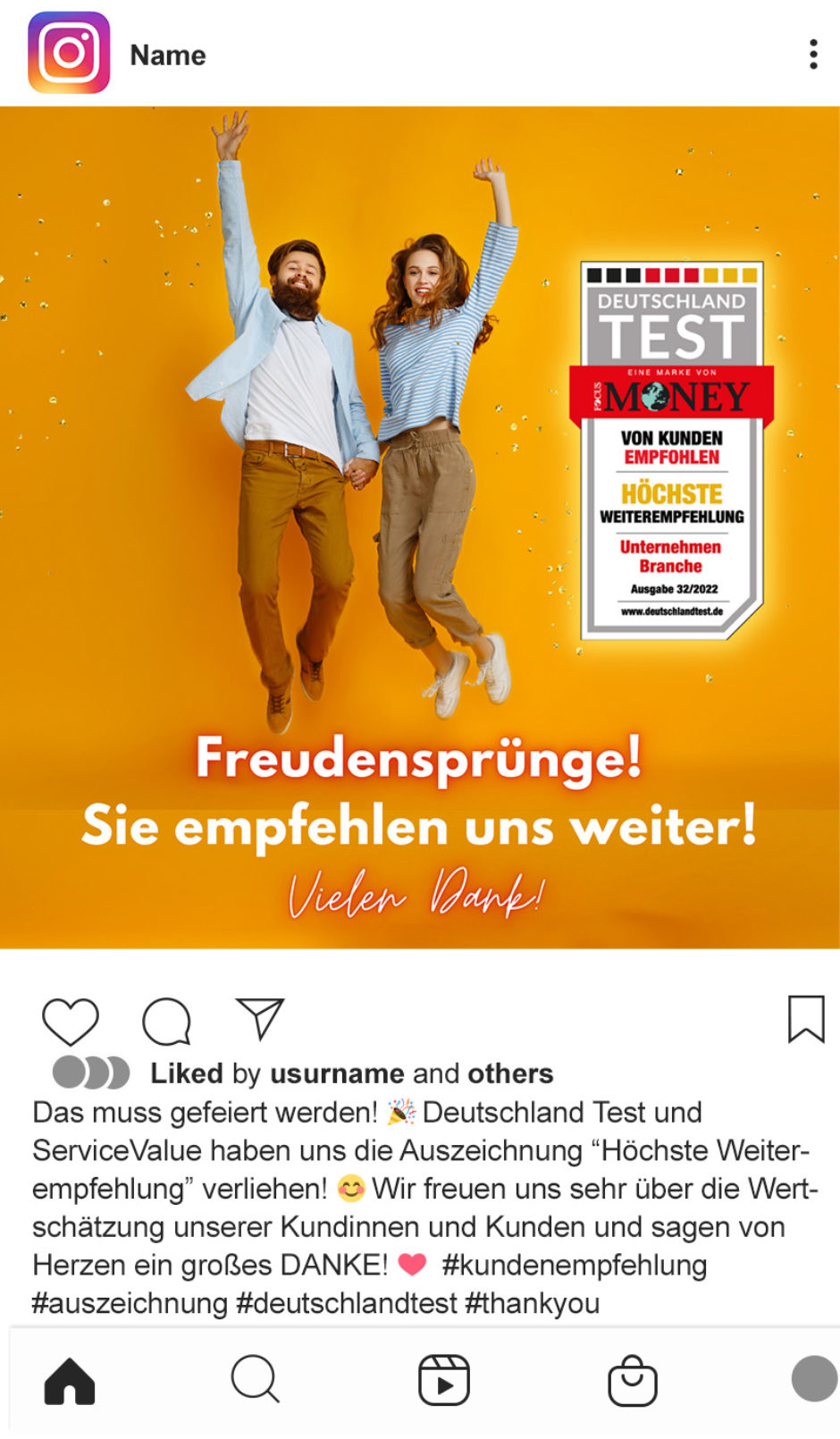
Task: Open the comments speech bubble
Action: click(x=167, y=1020)
